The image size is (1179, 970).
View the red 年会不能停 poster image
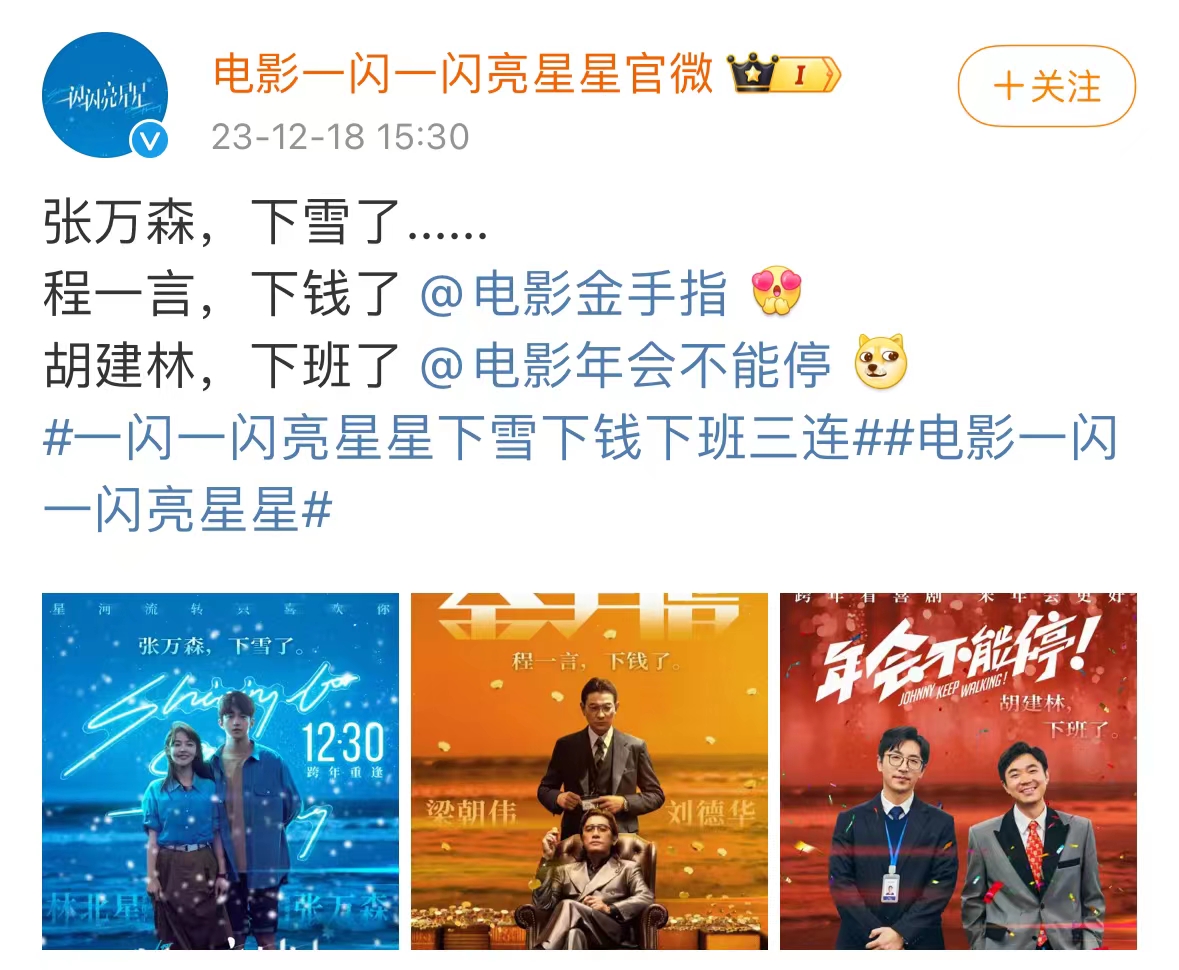(958, 771)
